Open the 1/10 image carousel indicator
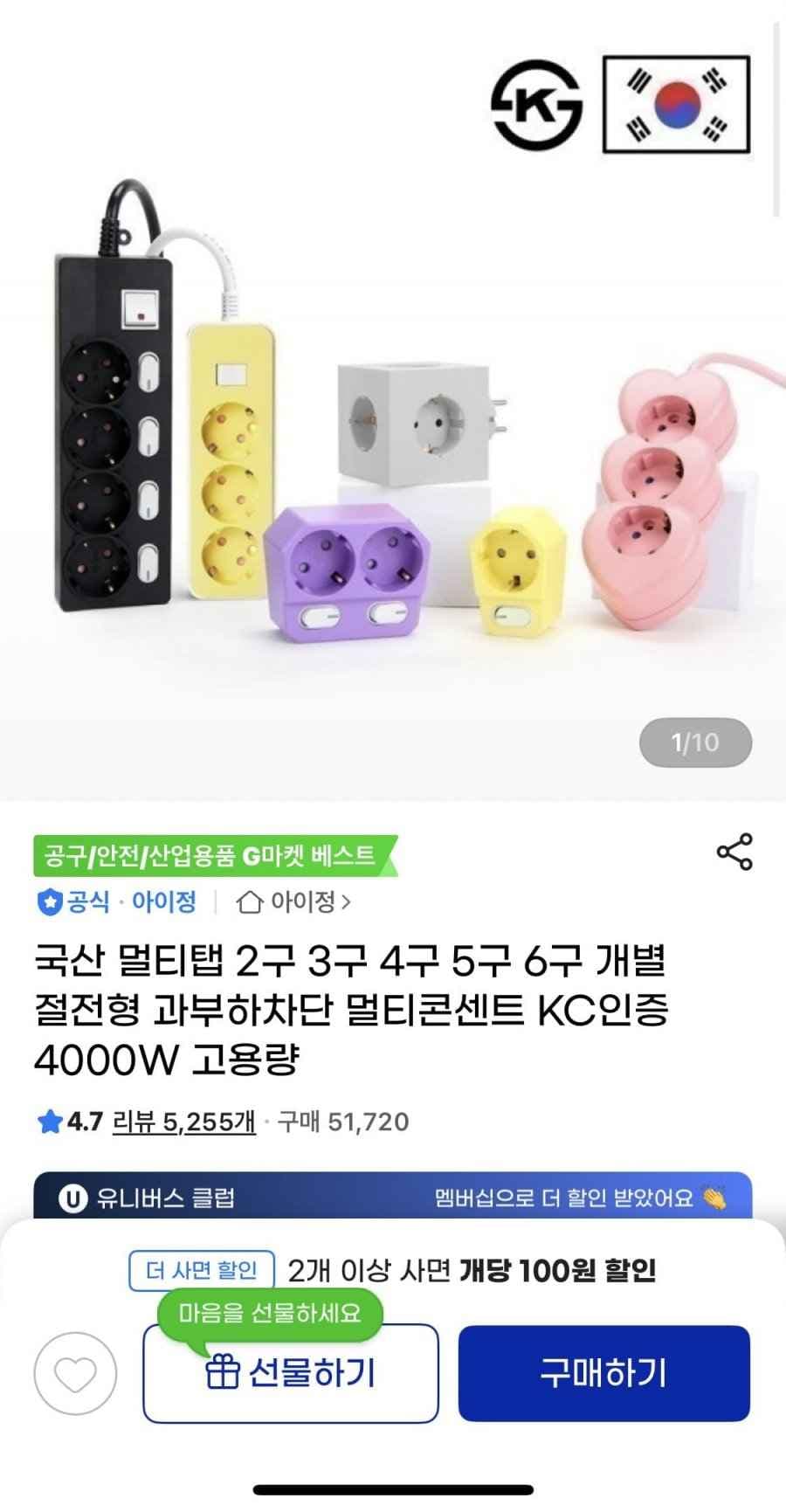Viewport: 786px width, 1512px height. pyautogui.click(x=694, y=742)
